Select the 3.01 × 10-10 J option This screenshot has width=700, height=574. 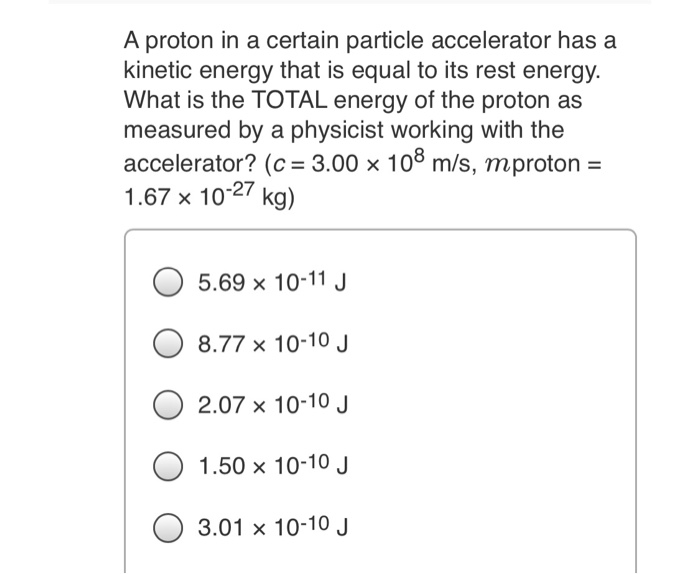click(x=168, y=526)
